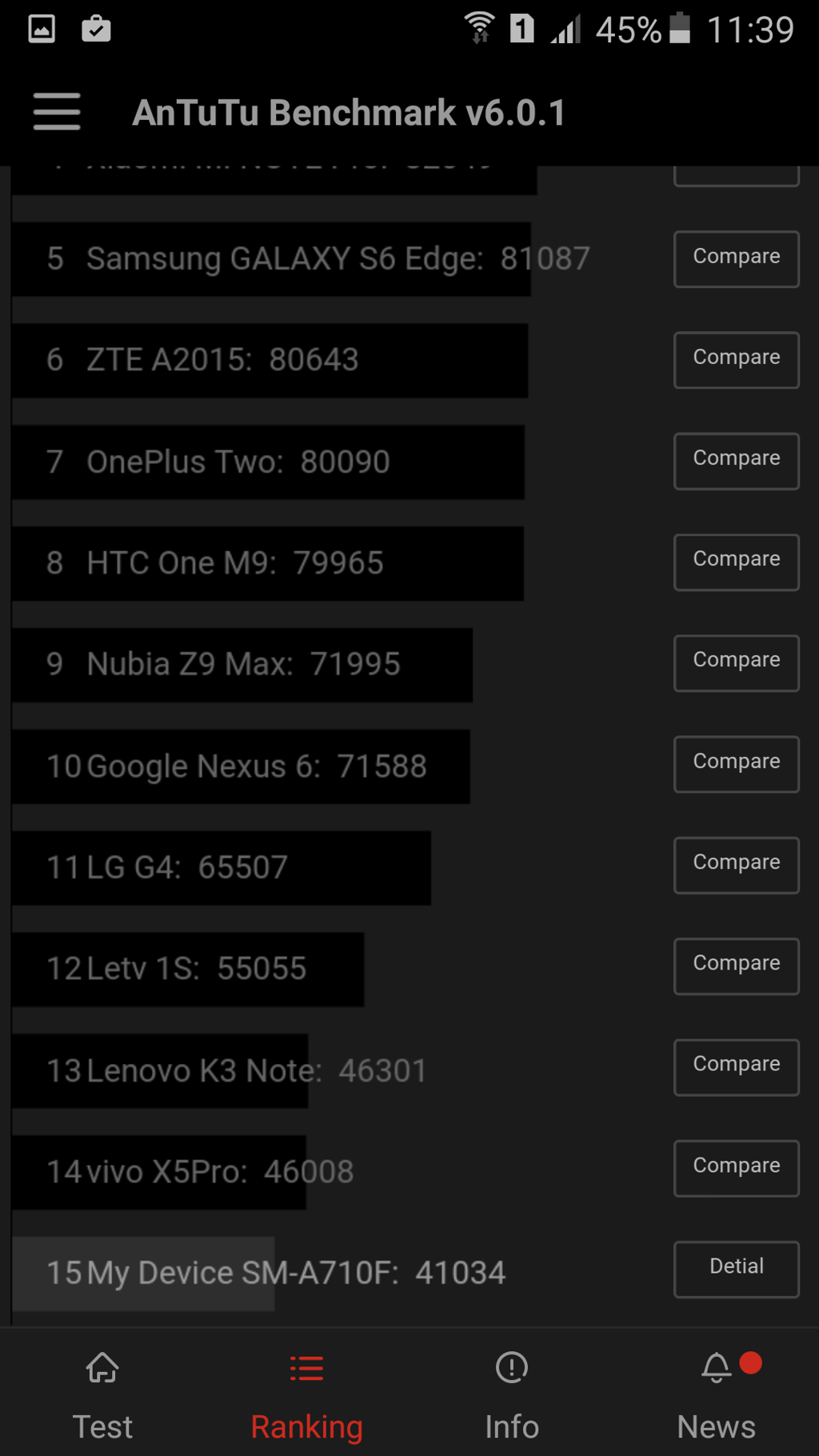819x1456 pixels.
Task: Compare with Nubia Z9 Max
Action: (x=736, y=662)
